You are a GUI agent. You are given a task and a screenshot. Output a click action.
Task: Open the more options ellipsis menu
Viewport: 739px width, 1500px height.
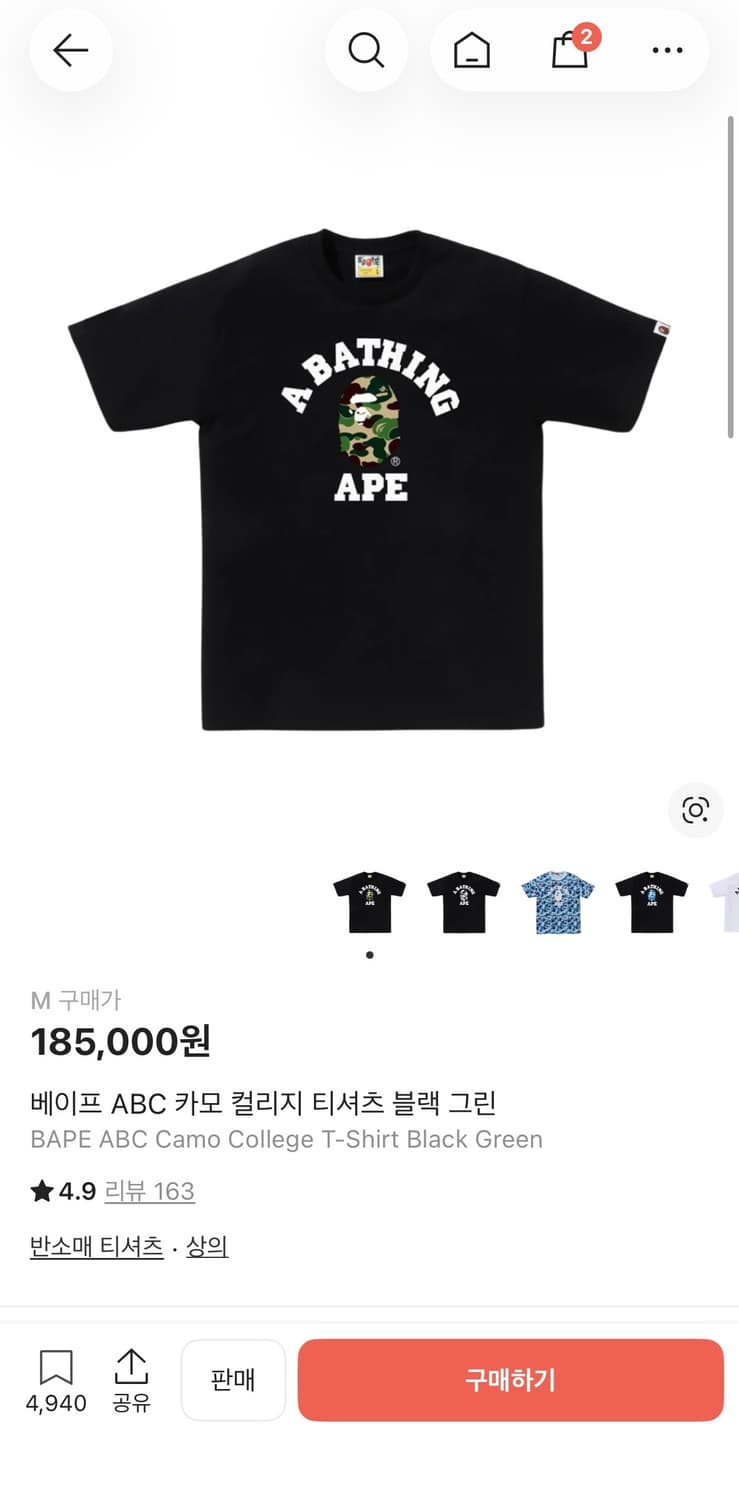668,50
